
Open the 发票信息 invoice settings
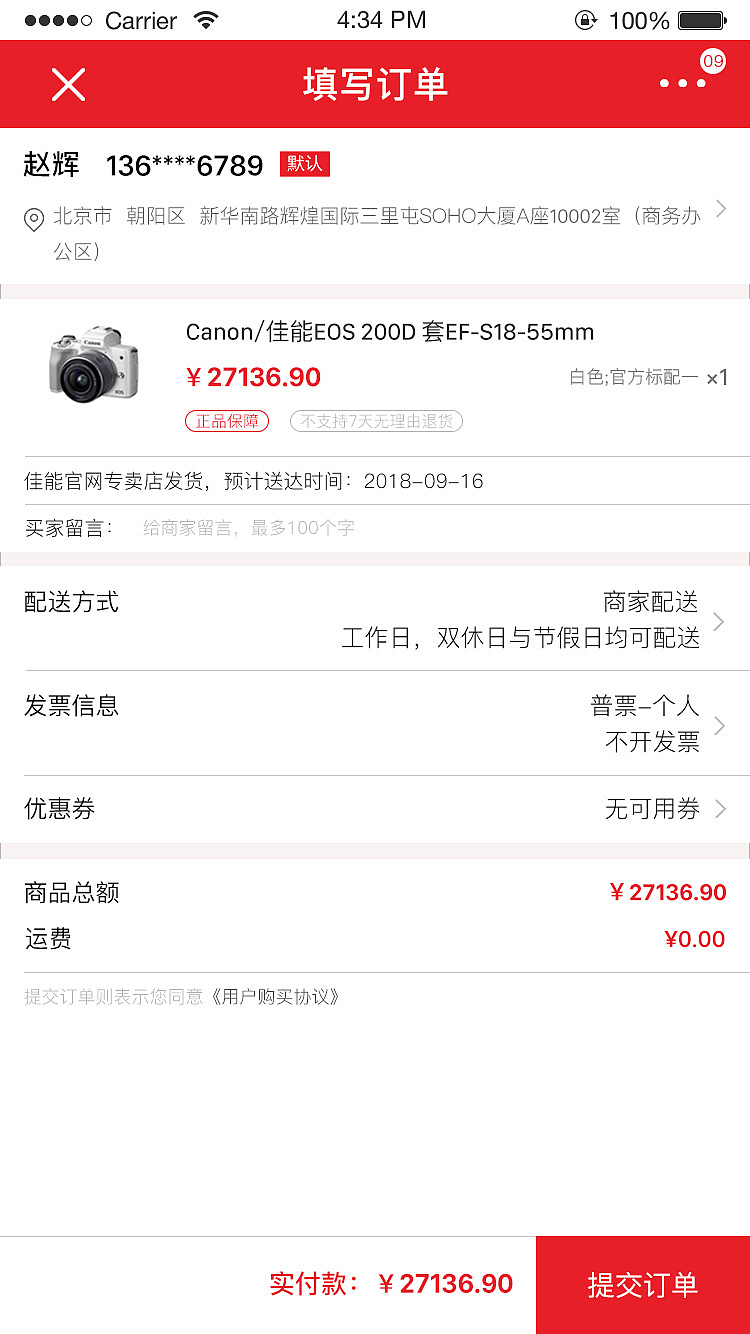375,723
